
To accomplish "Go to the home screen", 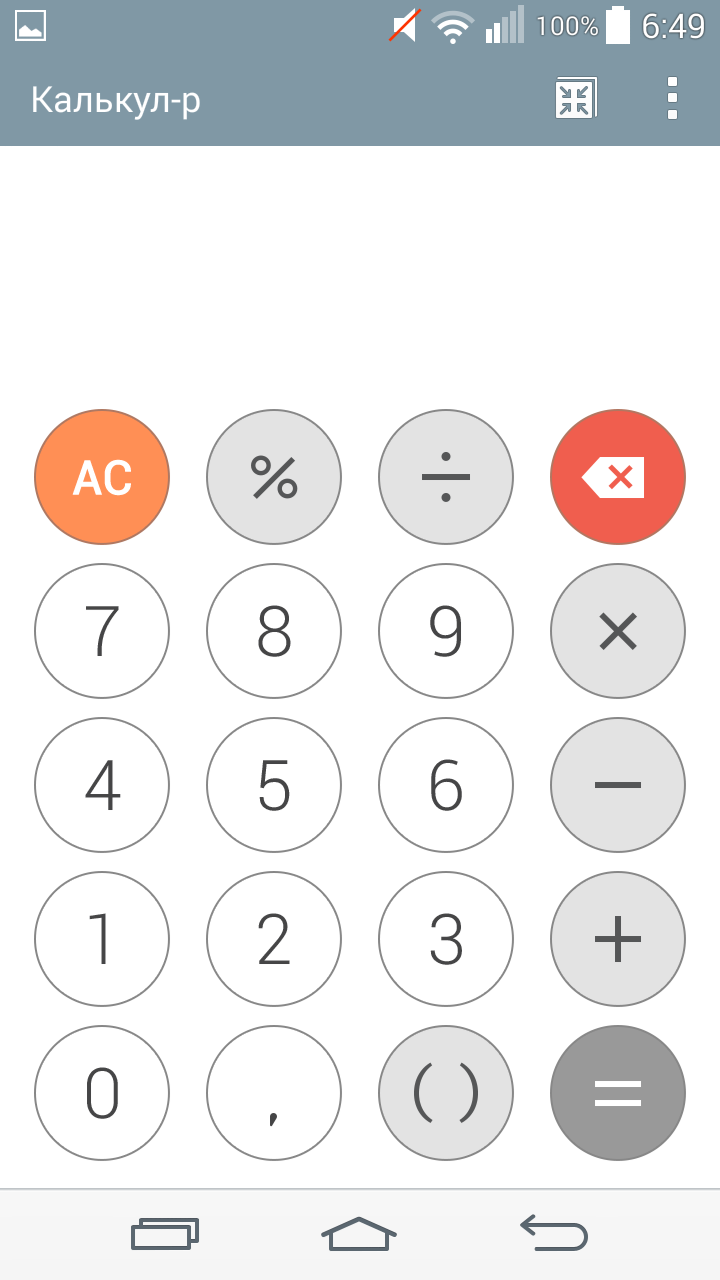I will point(359,1234).
